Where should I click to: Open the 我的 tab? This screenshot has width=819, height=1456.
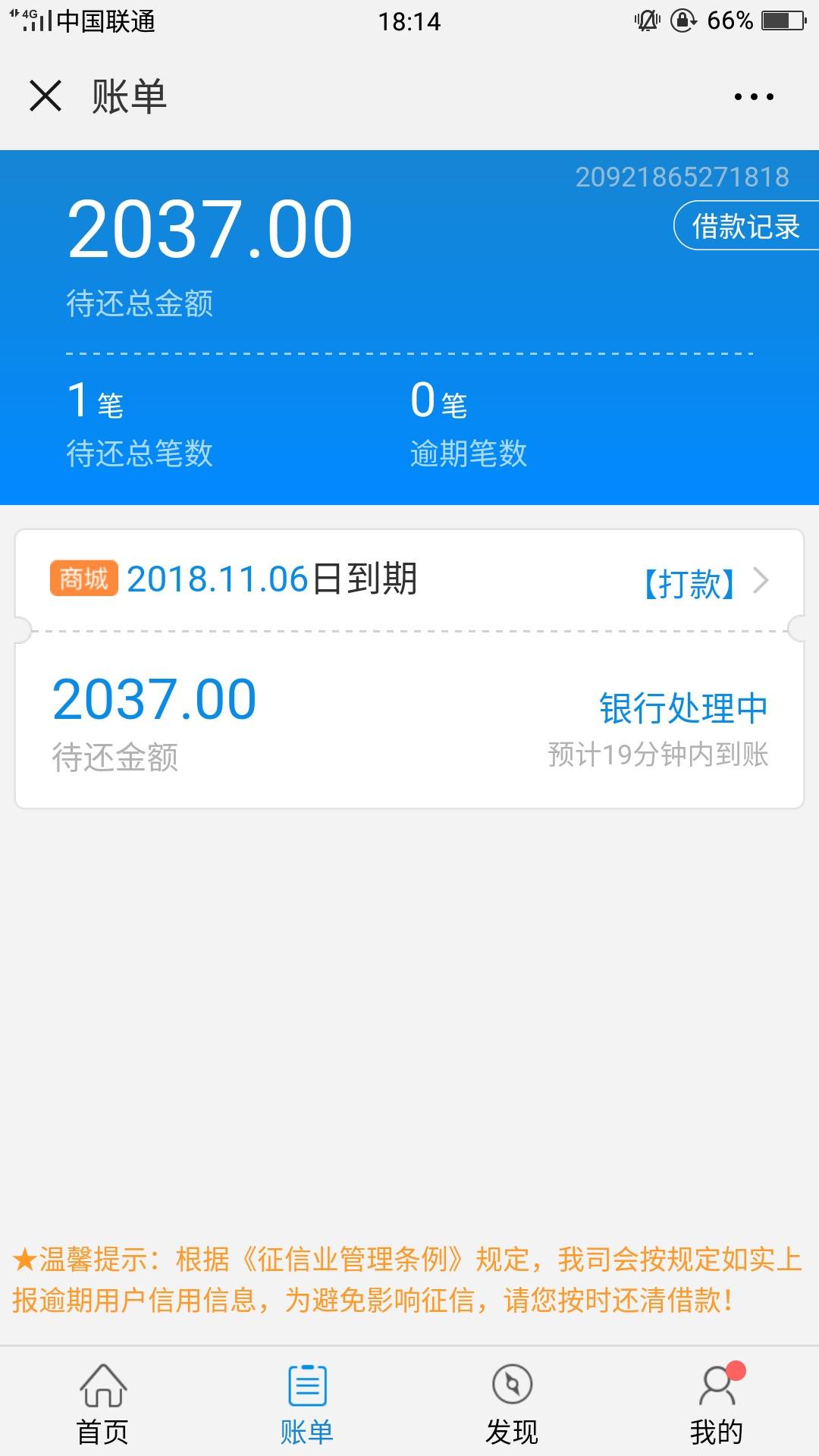pos(717,1404)
